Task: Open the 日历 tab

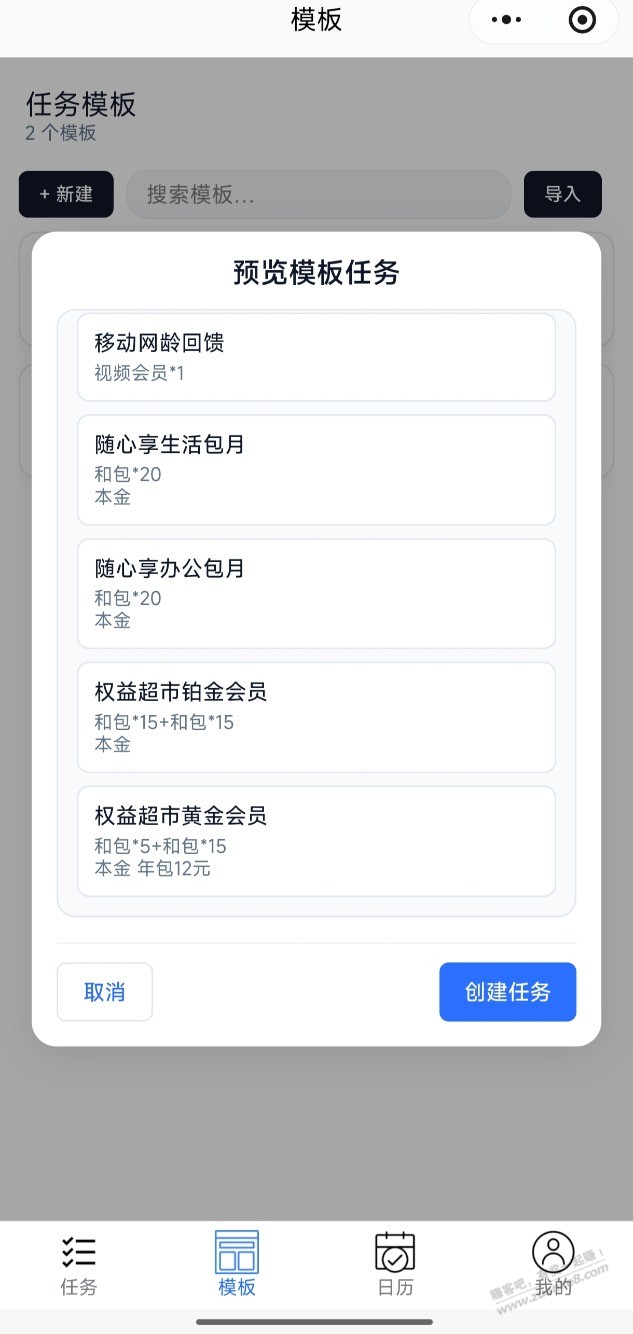Action: pos(395,1265)
